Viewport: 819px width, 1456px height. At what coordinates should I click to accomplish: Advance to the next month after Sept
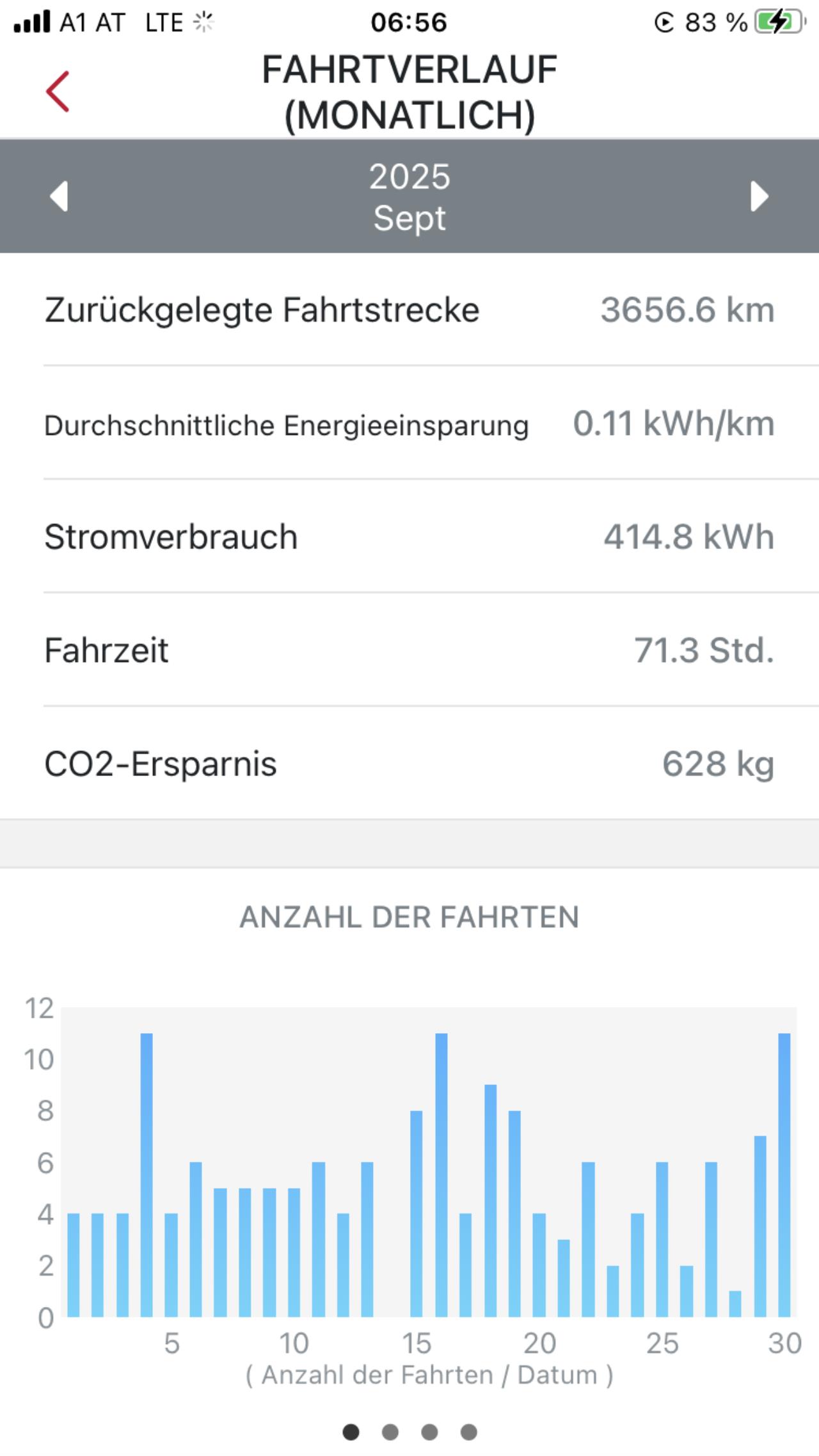coord(759,196)
